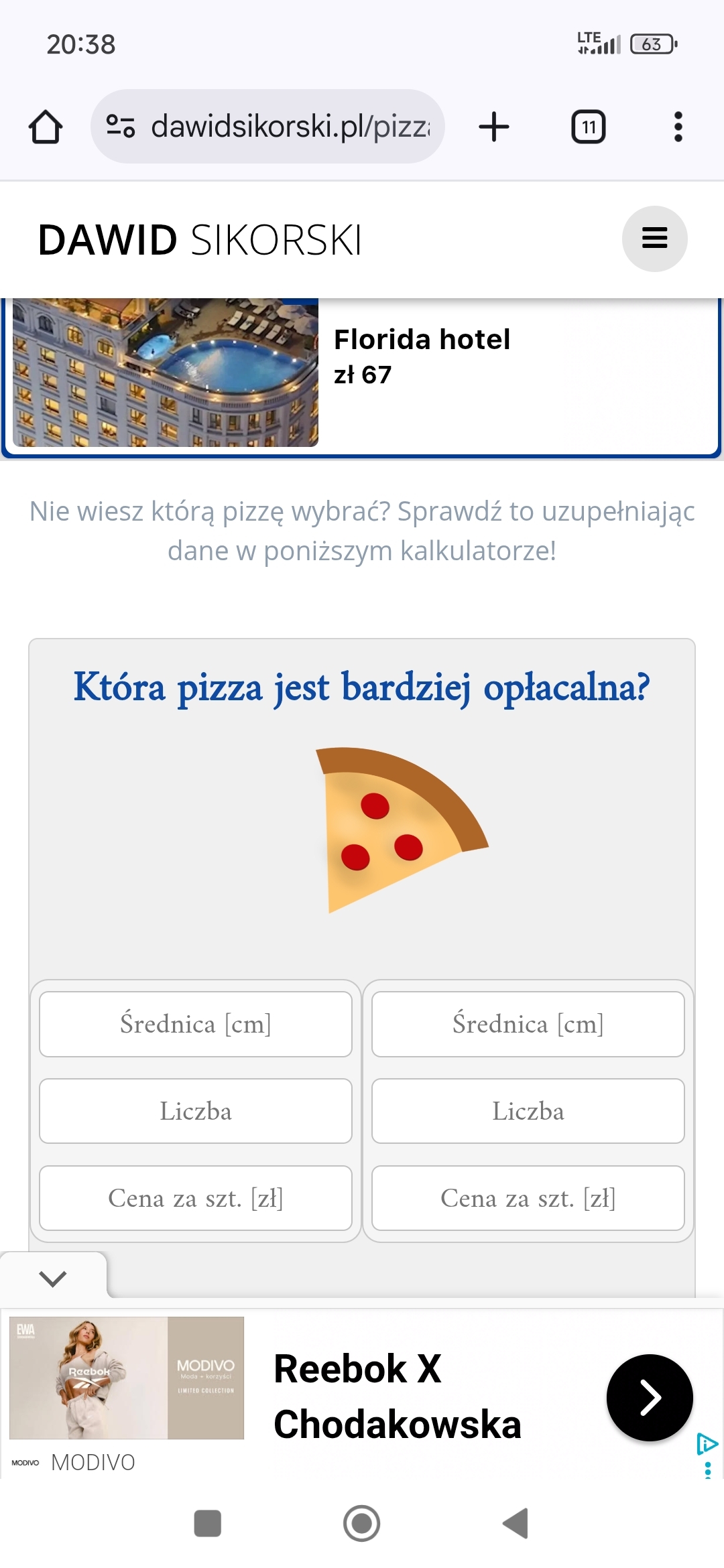Focus the first pizza's Liczba field

coord(196,1111)
